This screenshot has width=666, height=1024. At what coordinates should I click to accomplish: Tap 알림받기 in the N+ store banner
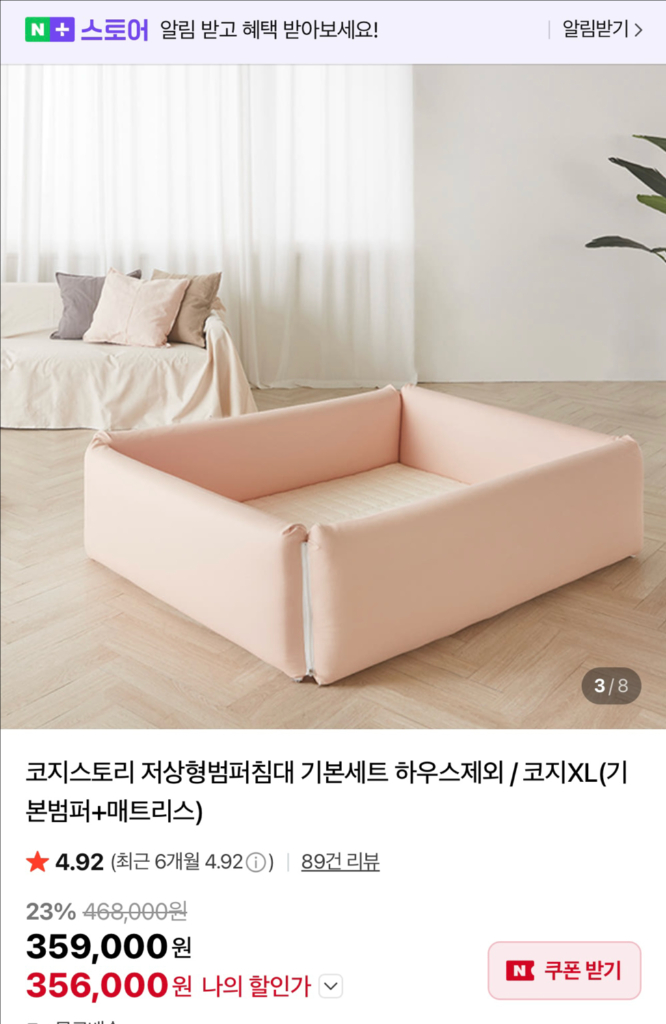tap(602, 29)
